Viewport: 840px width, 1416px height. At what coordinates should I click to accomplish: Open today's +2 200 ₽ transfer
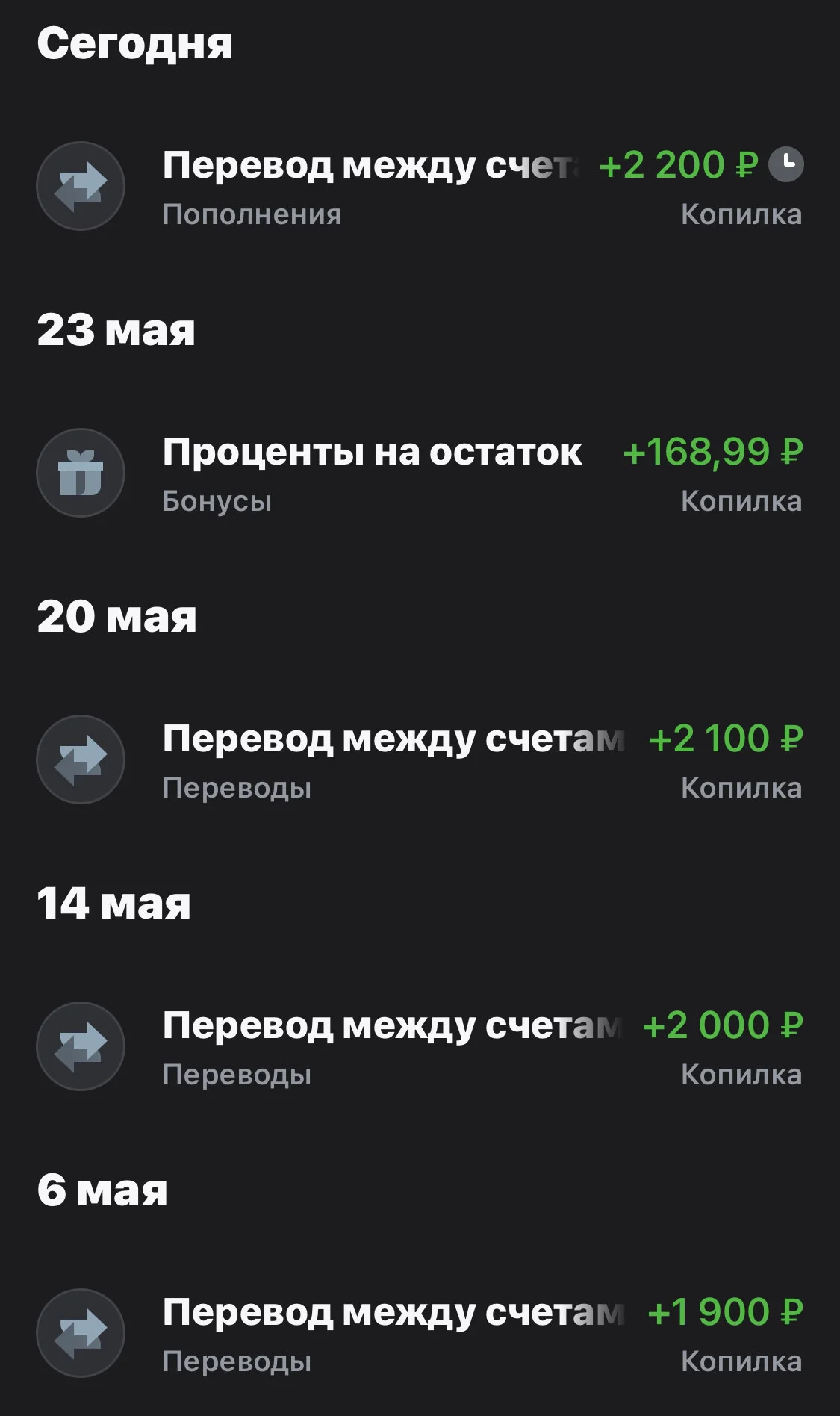[x=420, y=187]
